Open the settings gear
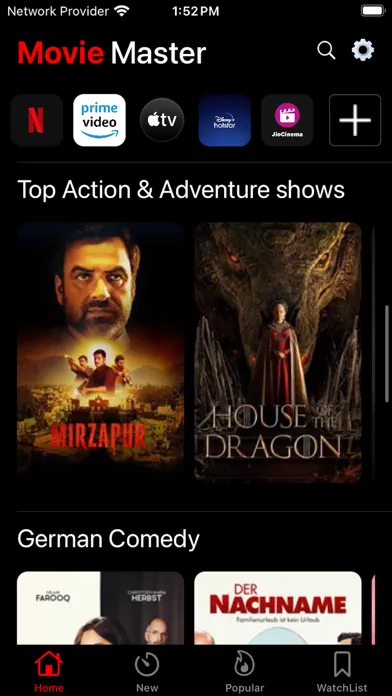This screenshot has width=392, height=696. click(363, 50)
